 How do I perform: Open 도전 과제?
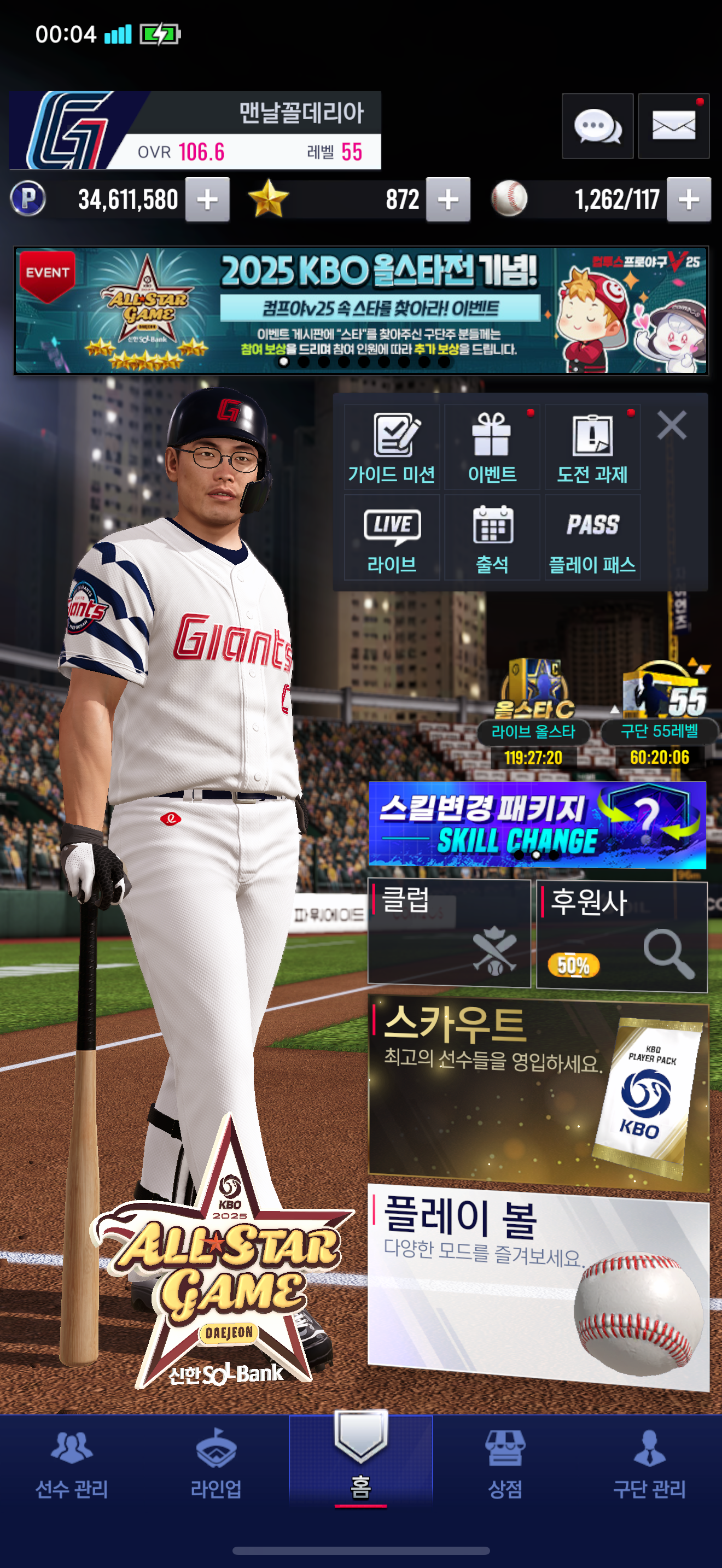point(592,447)
